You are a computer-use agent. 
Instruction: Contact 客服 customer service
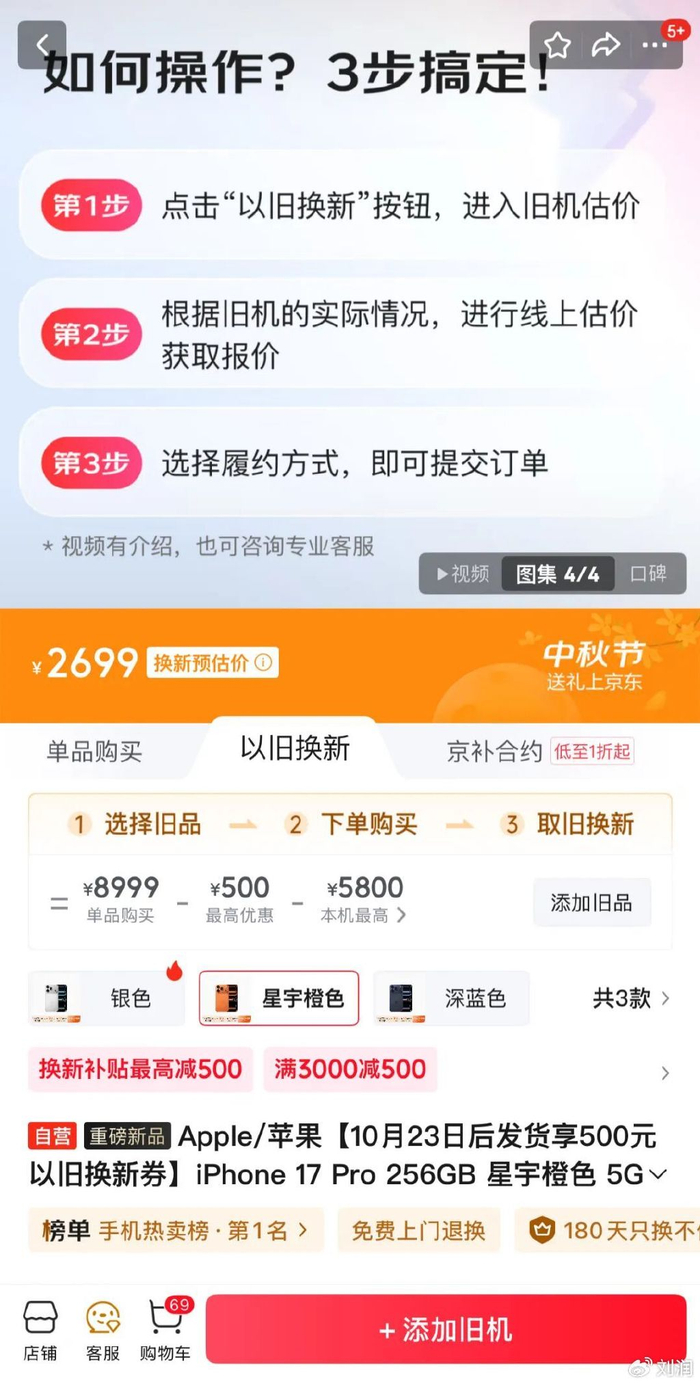coord(102,1330)
